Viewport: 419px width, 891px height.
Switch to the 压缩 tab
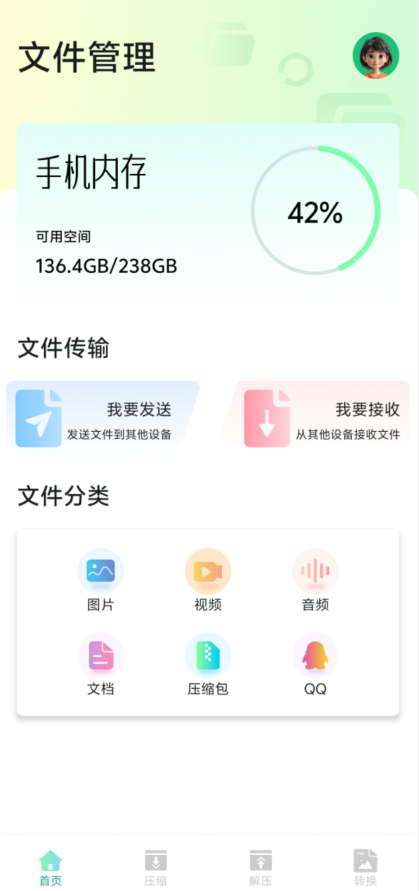click(x=156, y=868)
